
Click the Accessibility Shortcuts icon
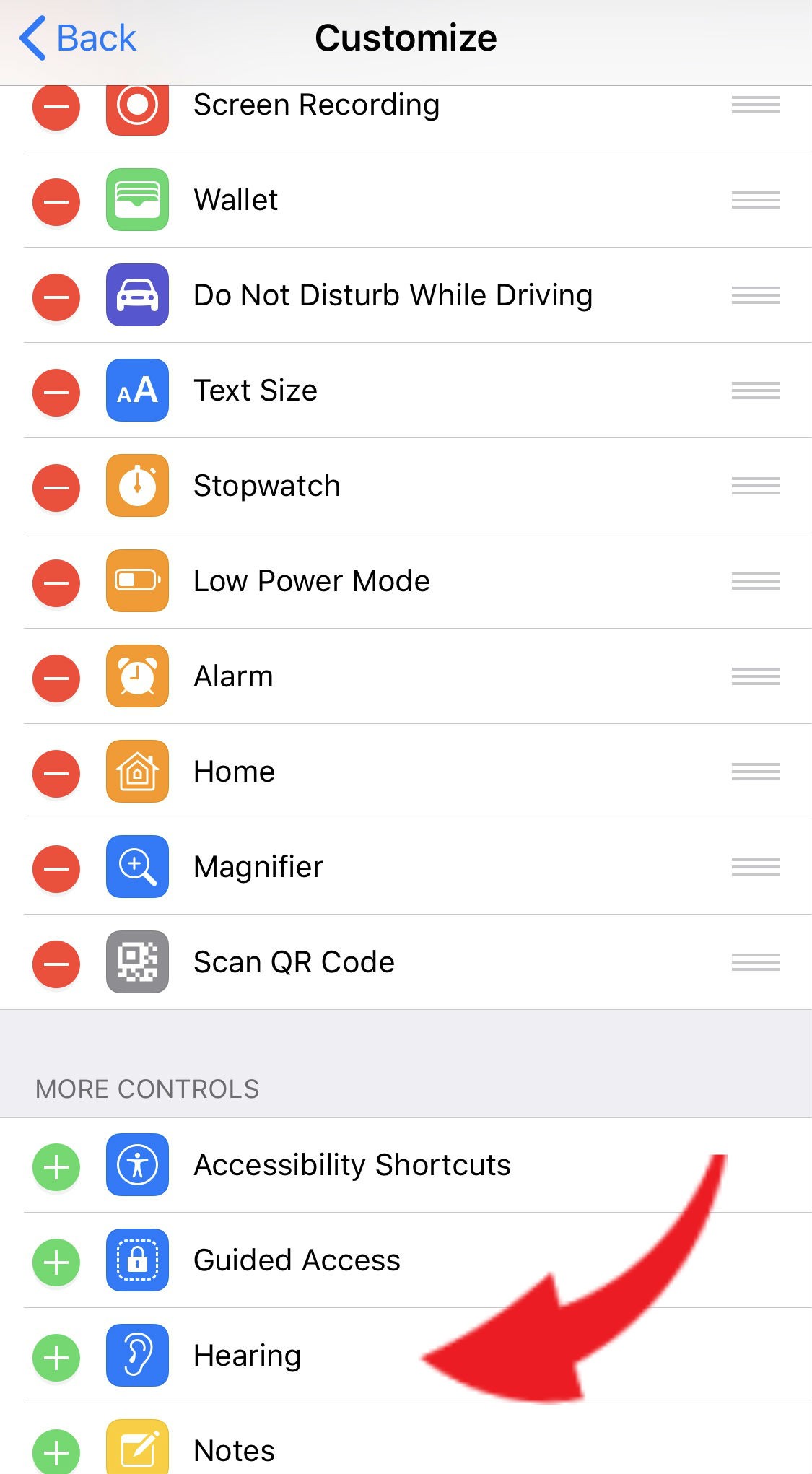click(137, 1166)
